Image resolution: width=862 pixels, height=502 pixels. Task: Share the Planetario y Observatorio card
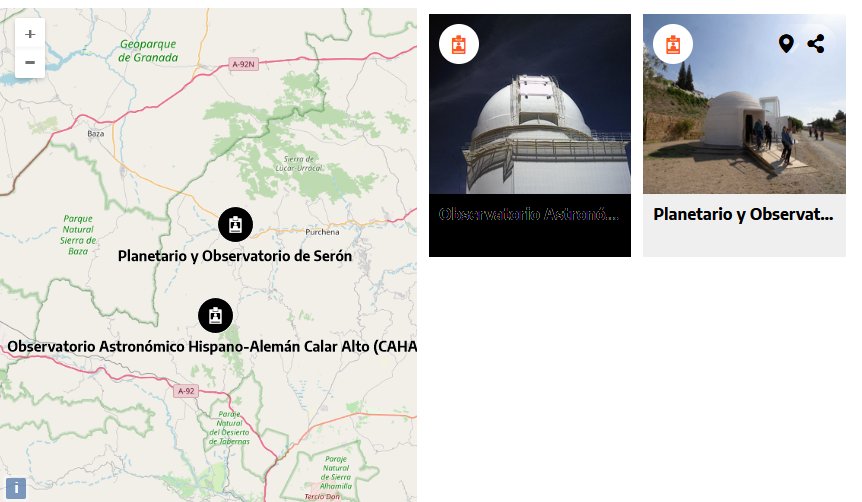point(816,43)
